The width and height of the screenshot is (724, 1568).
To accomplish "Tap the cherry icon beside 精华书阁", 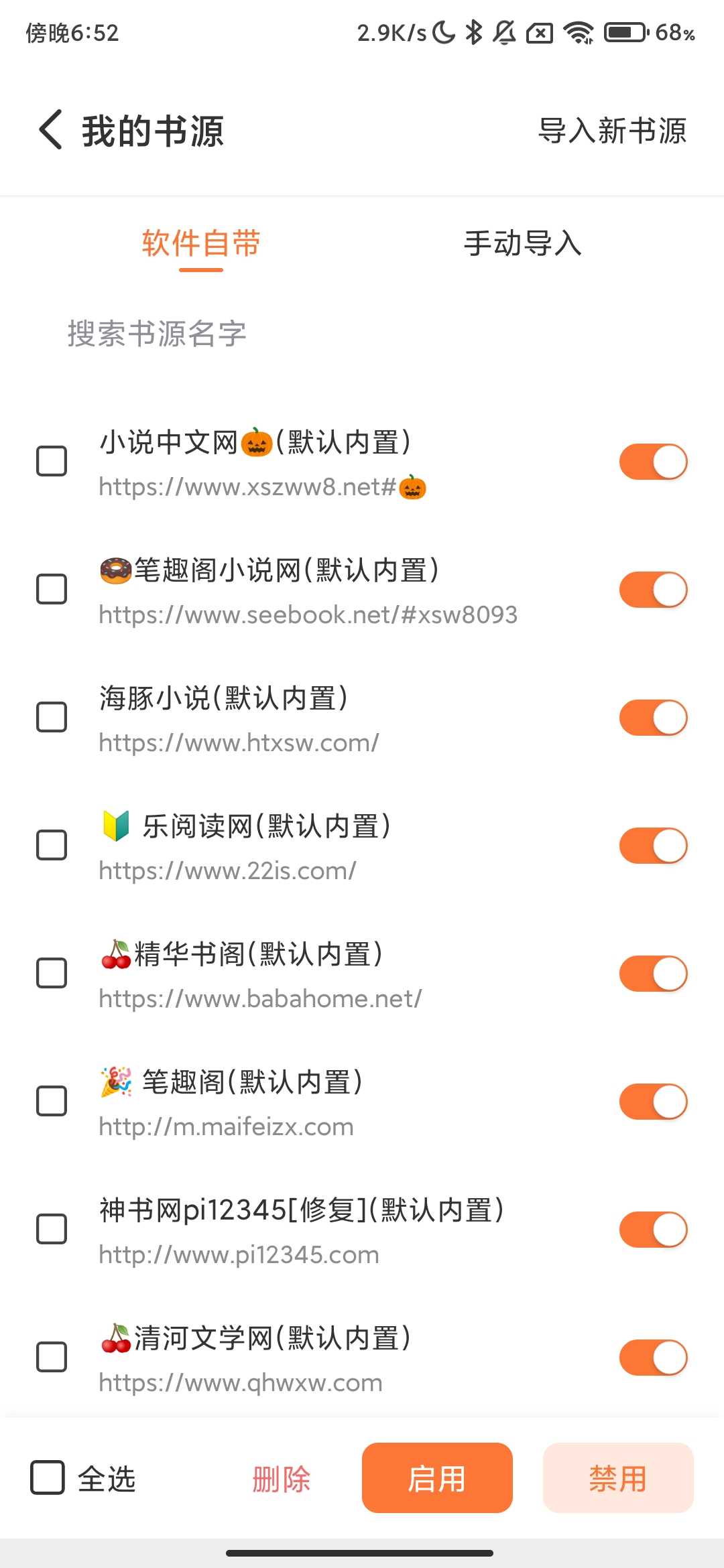I will (115, 954).
